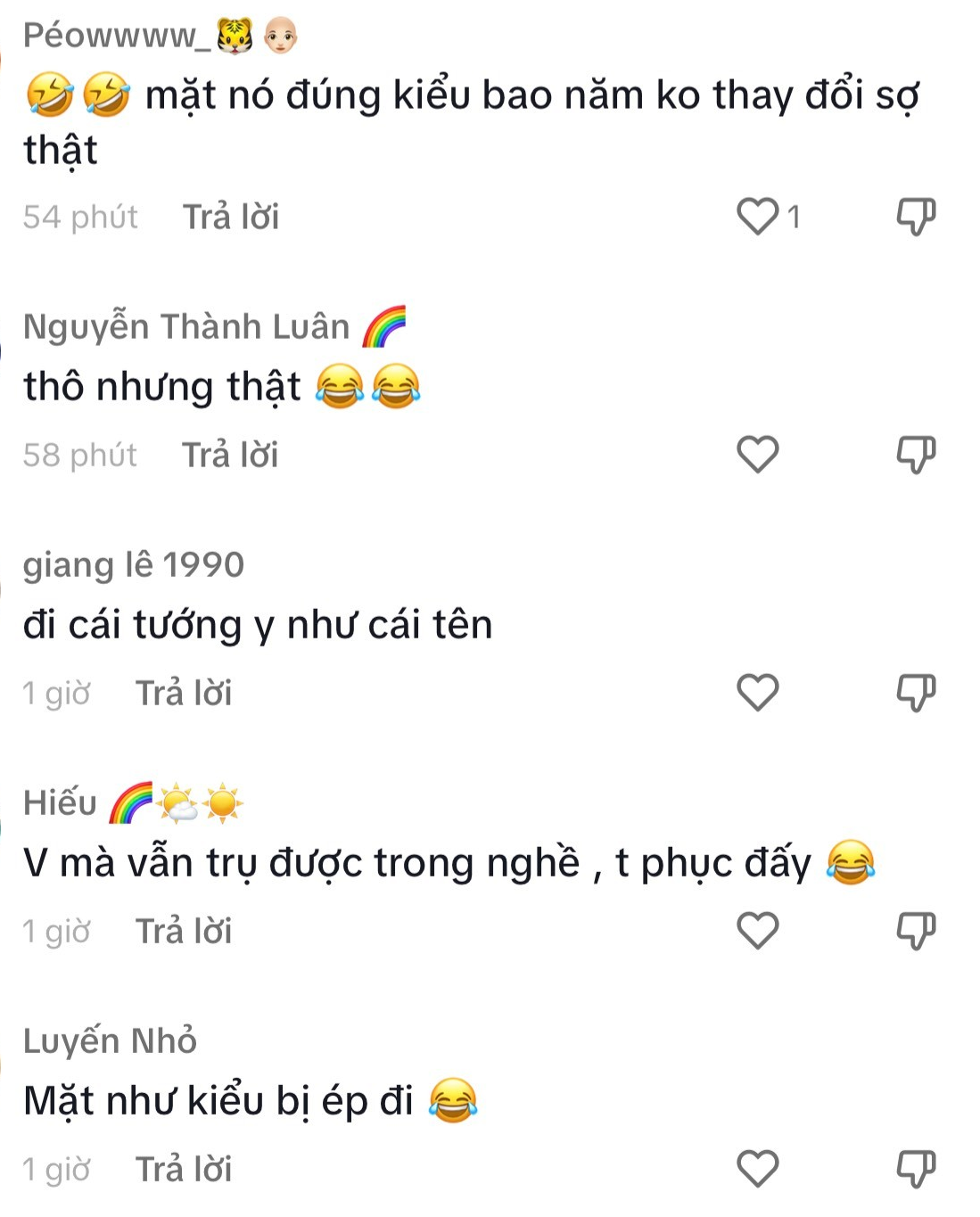
Task: Like Luyến Nhỏ's comment
Action: (758, 1169)
